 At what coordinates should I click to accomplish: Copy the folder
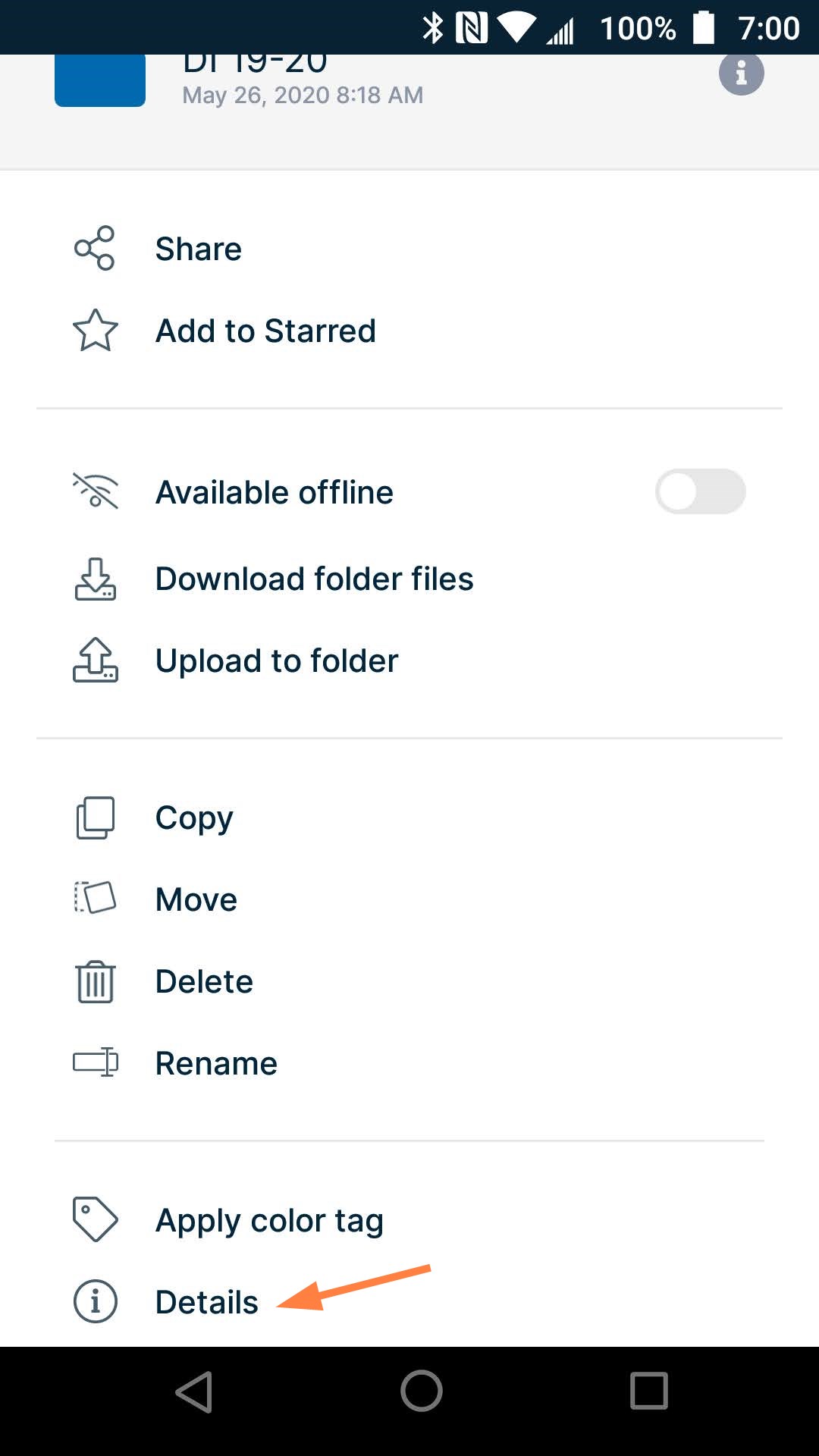click(x=194, y=817)
